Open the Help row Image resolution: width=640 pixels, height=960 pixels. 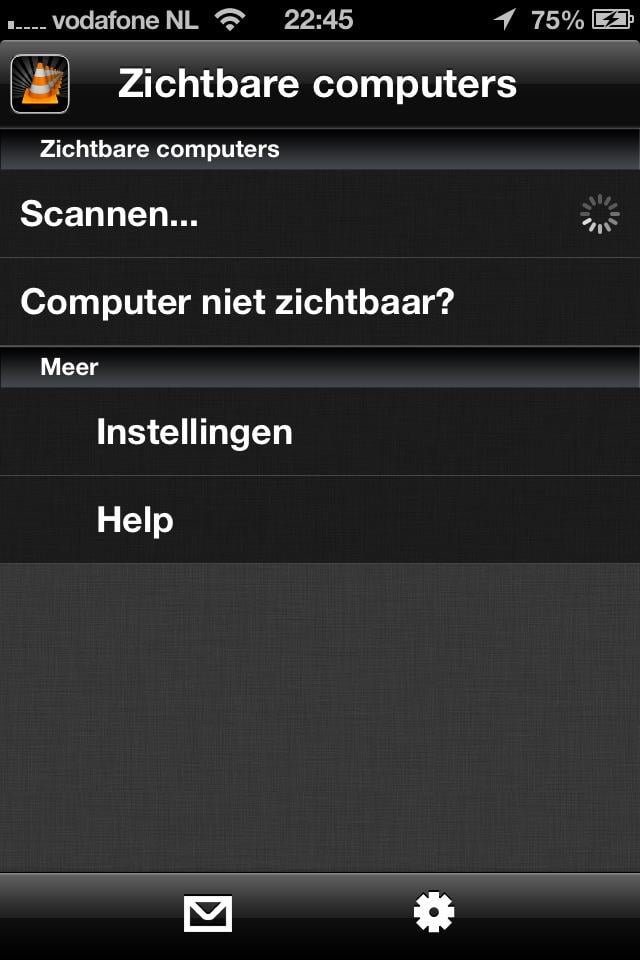point(135,520)
